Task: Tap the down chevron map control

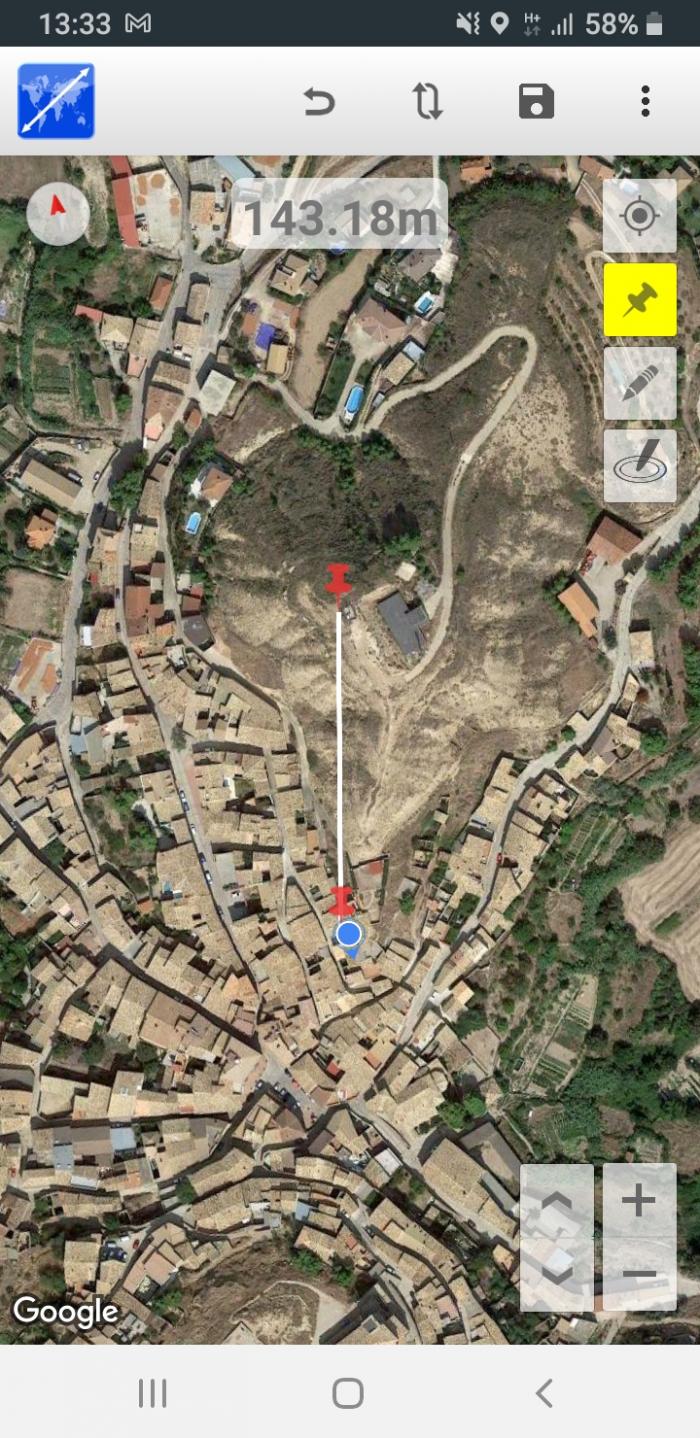Action: (557, 1274)
